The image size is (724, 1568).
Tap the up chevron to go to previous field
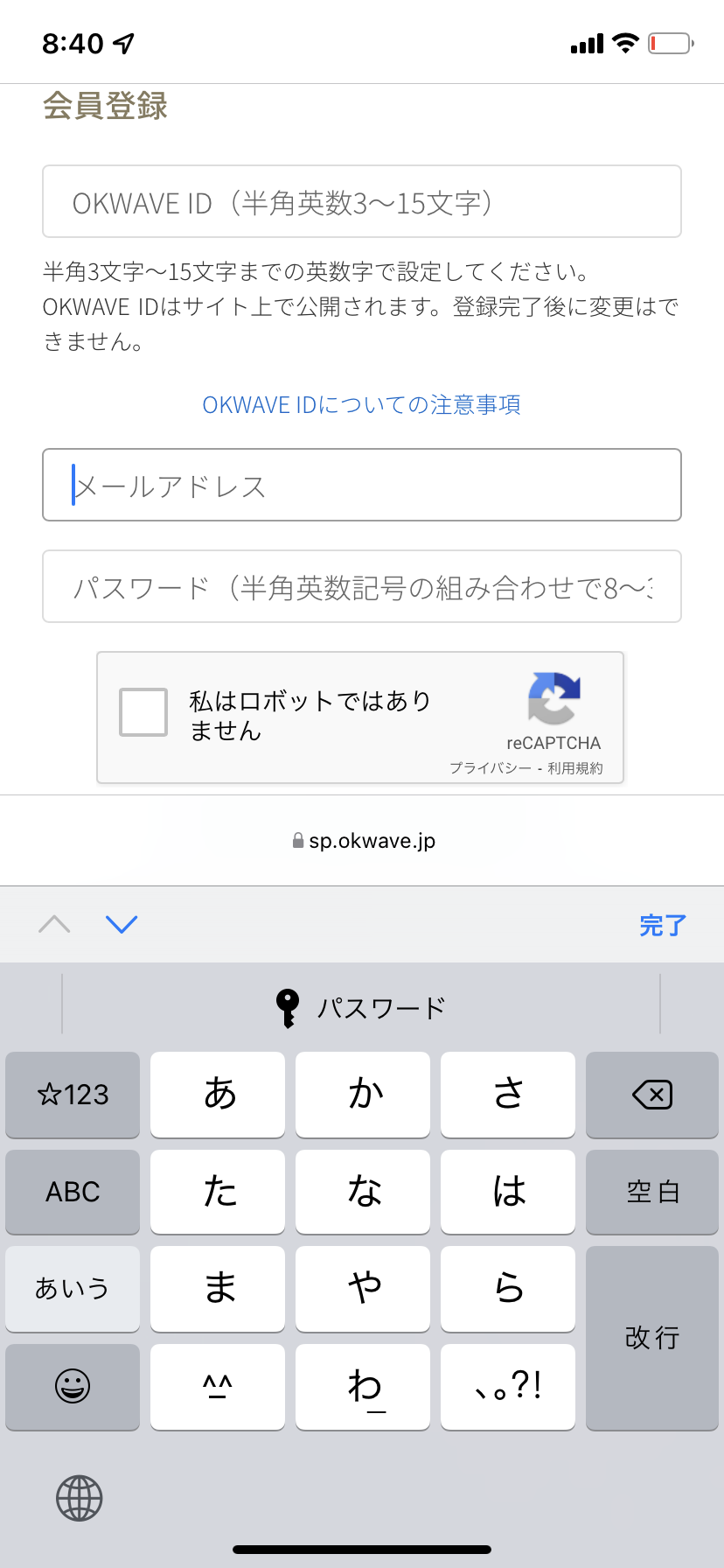(x=54, y=924)
